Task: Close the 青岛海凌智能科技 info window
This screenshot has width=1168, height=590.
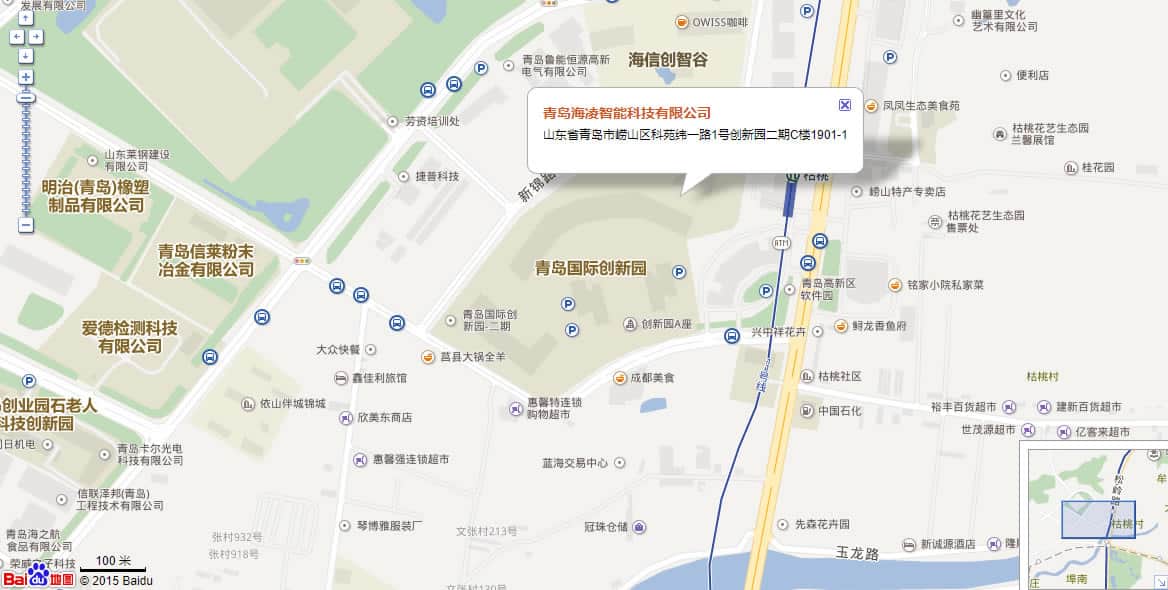Action: (845, 104)
